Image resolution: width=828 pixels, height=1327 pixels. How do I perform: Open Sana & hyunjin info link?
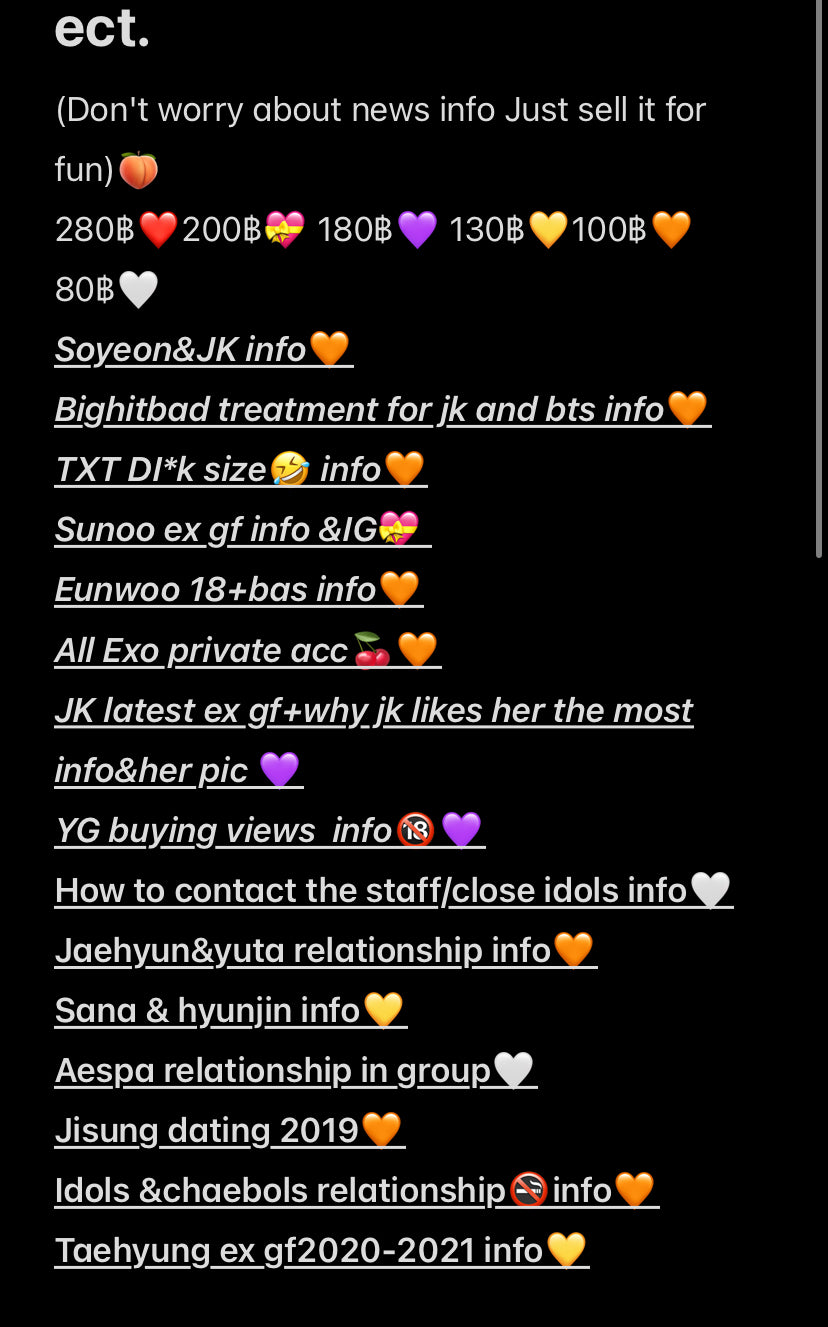pyautogui.click(x=207, y=1011)
